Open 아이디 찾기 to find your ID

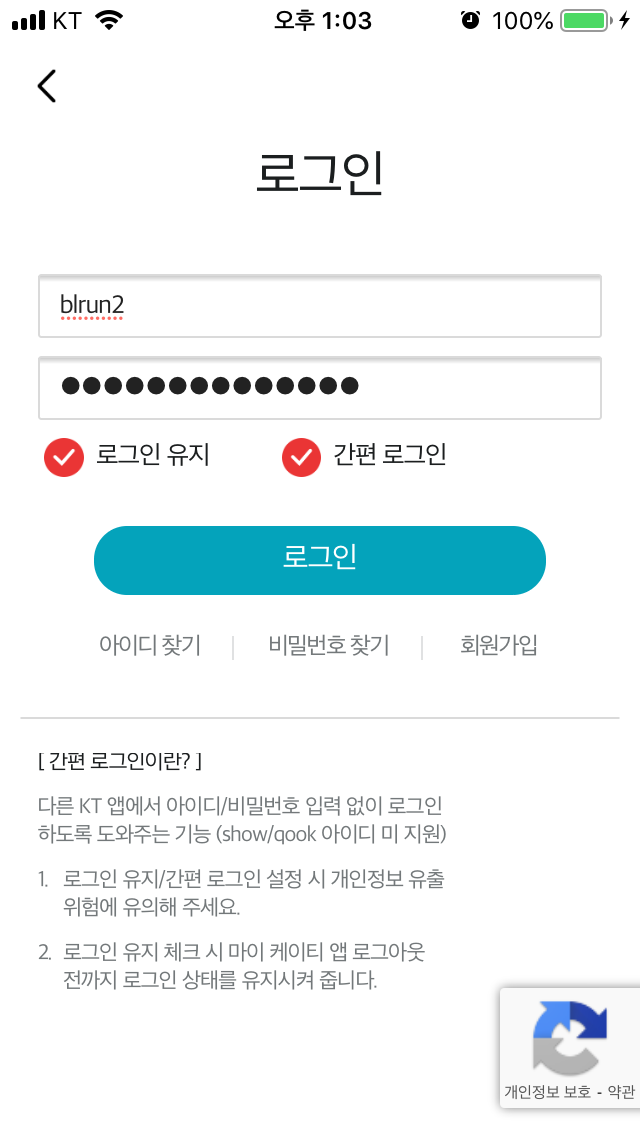point(150,645)
